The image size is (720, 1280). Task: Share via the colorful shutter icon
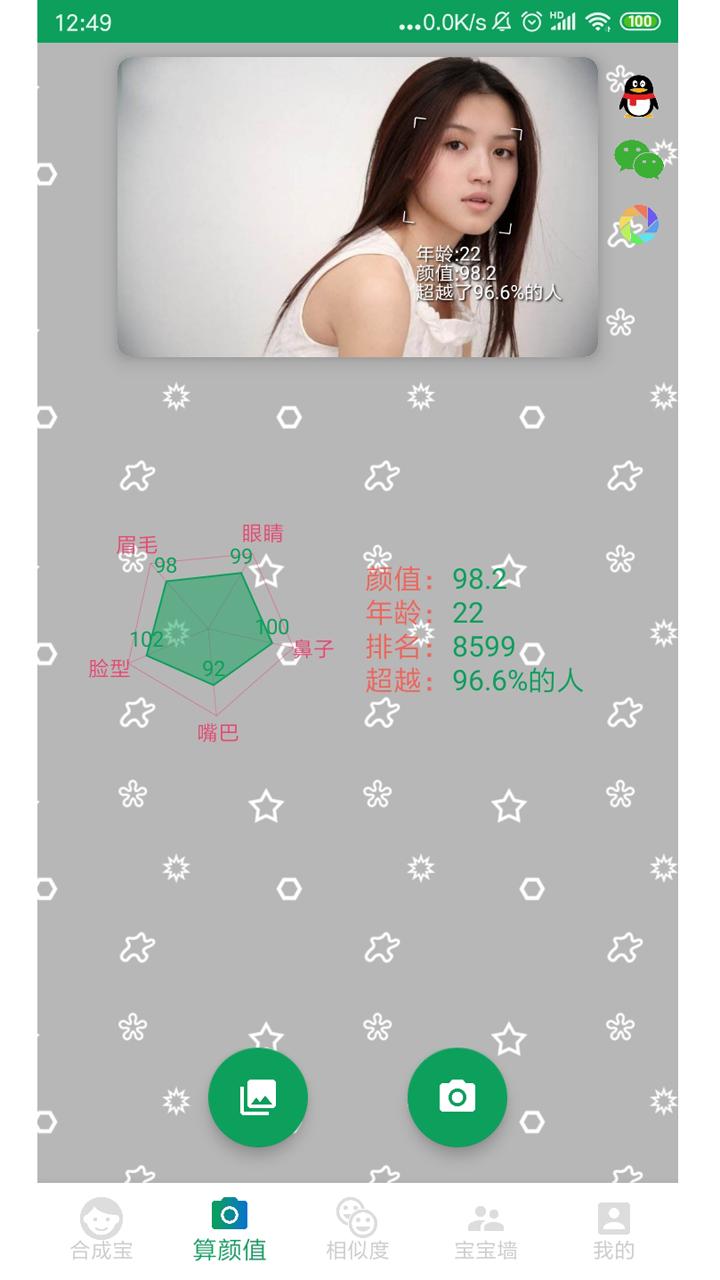(638, 225)
